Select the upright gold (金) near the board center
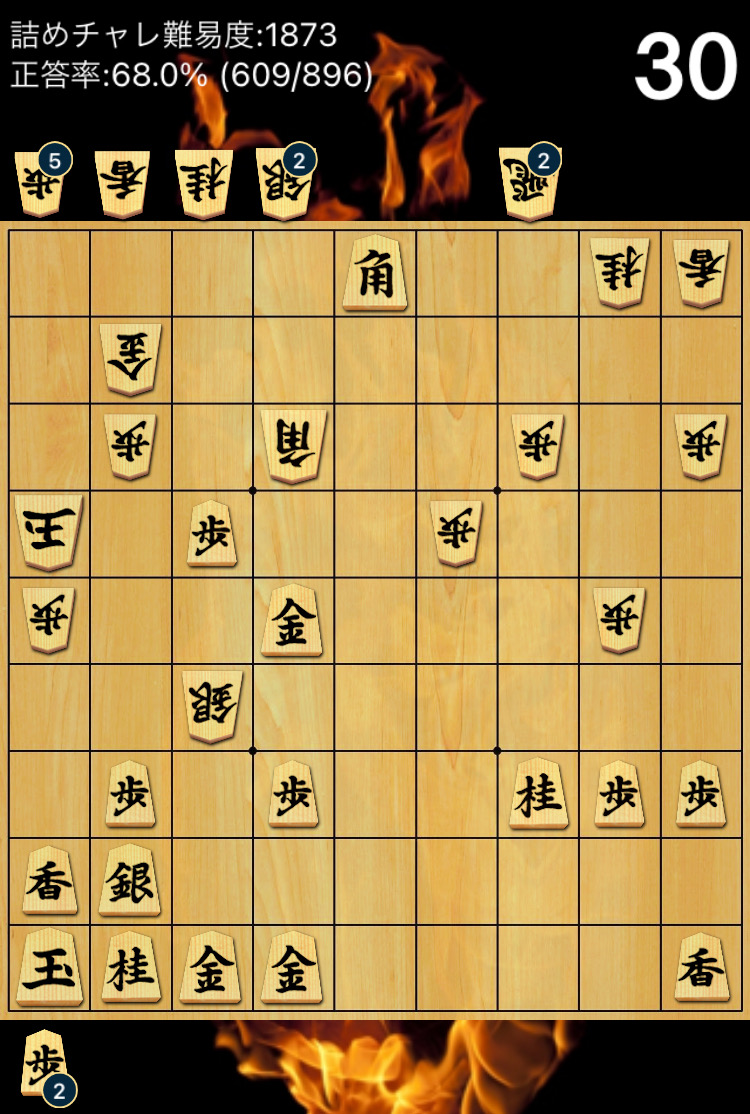750x1114 pixels. pyautogui.click(x=292, y=621)
